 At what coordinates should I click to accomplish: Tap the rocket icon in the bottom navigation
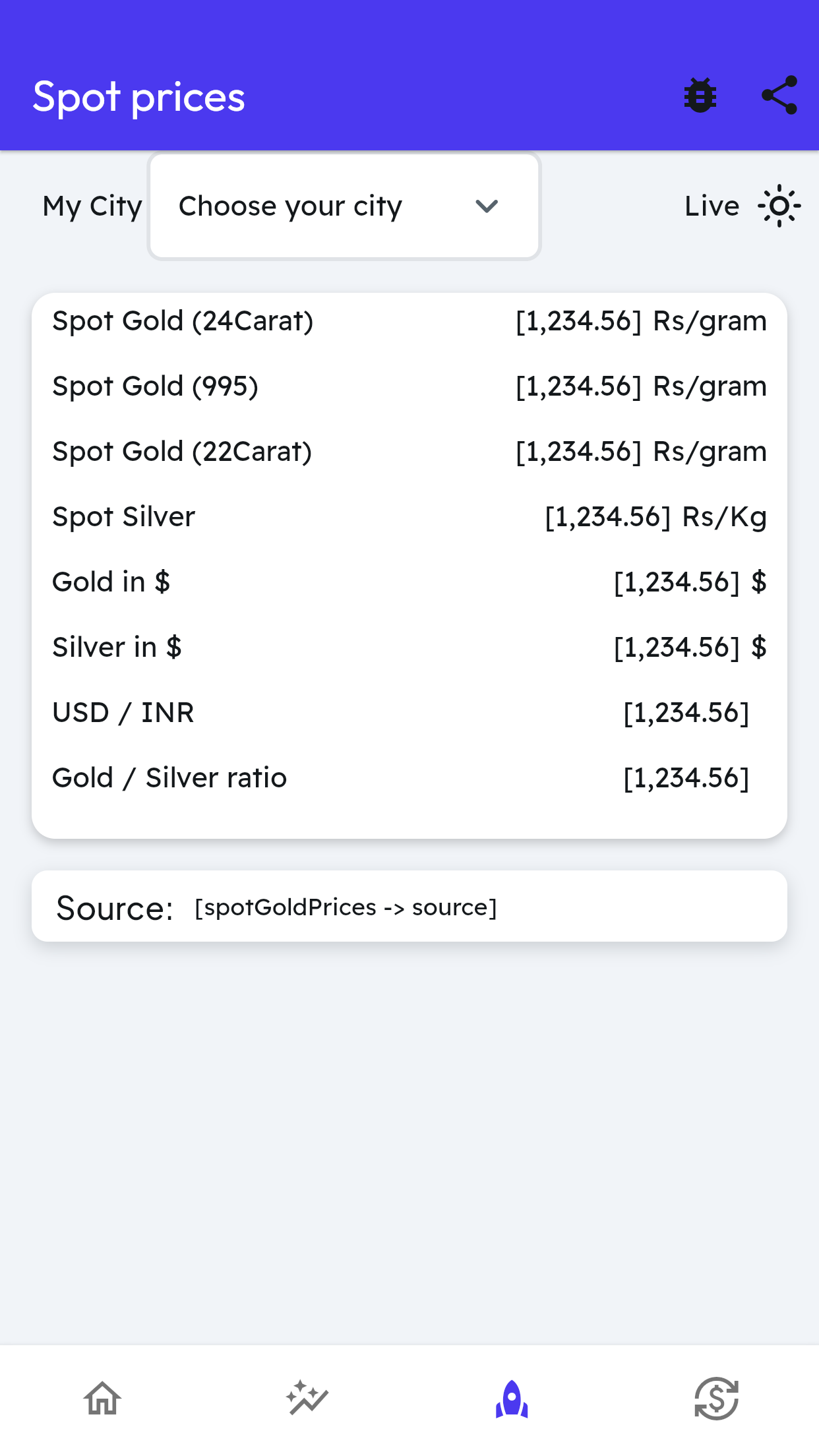pos(512,1397)
